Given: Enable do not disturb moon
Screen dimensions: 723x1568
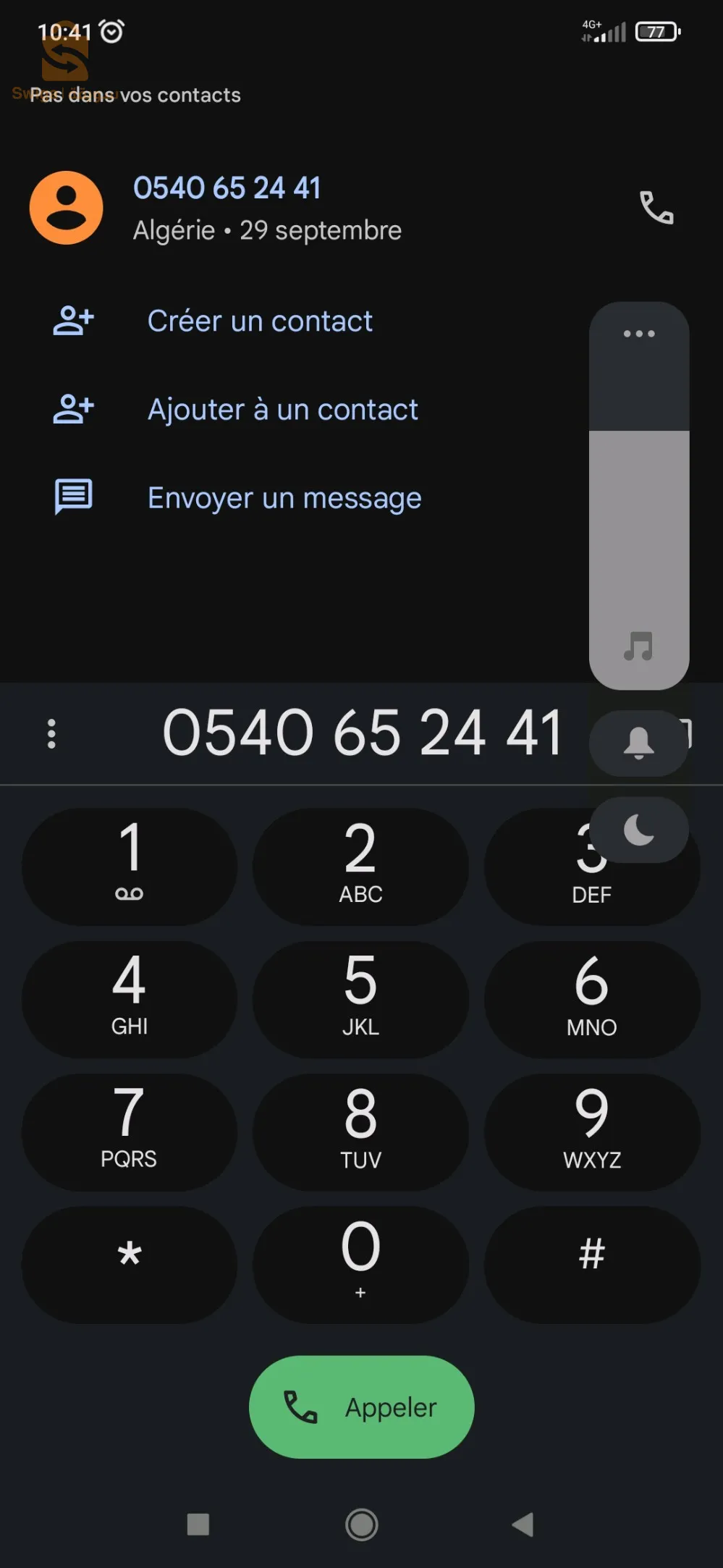Looking at the screenshot, I should (638, 830).
